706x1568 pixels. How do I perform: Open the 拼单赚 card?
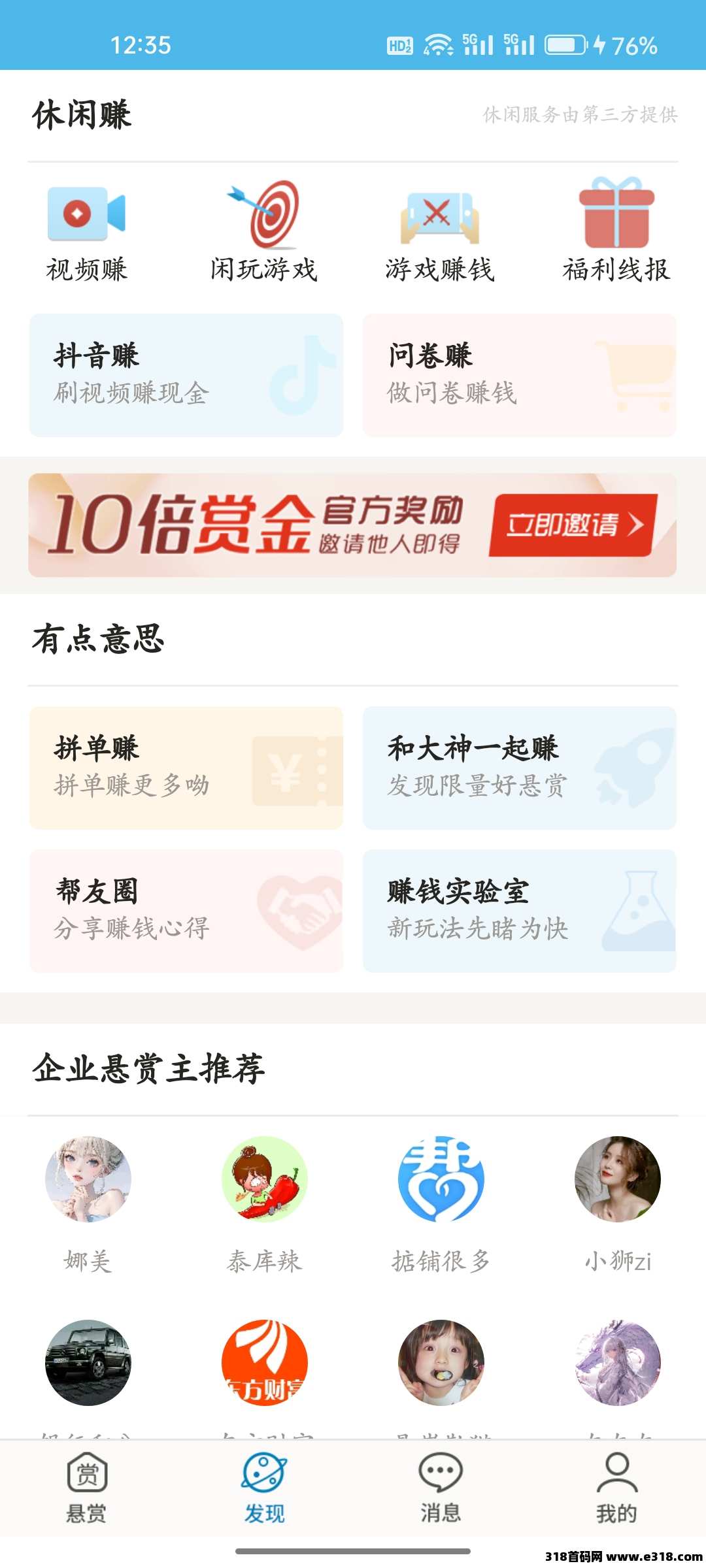[x=186, y=768]
